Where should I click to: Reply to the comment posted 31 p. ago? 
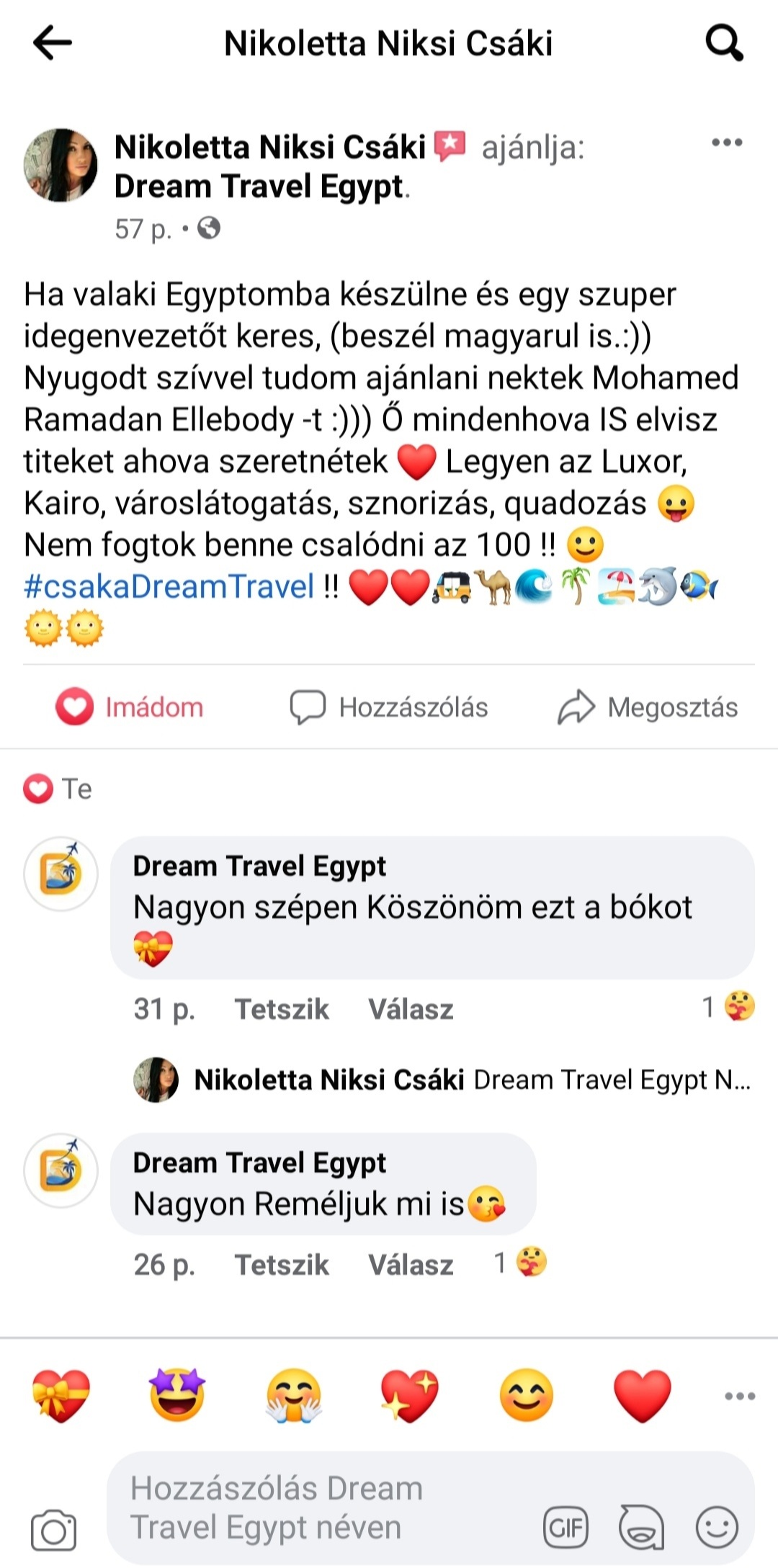[x=411, y=1009]
